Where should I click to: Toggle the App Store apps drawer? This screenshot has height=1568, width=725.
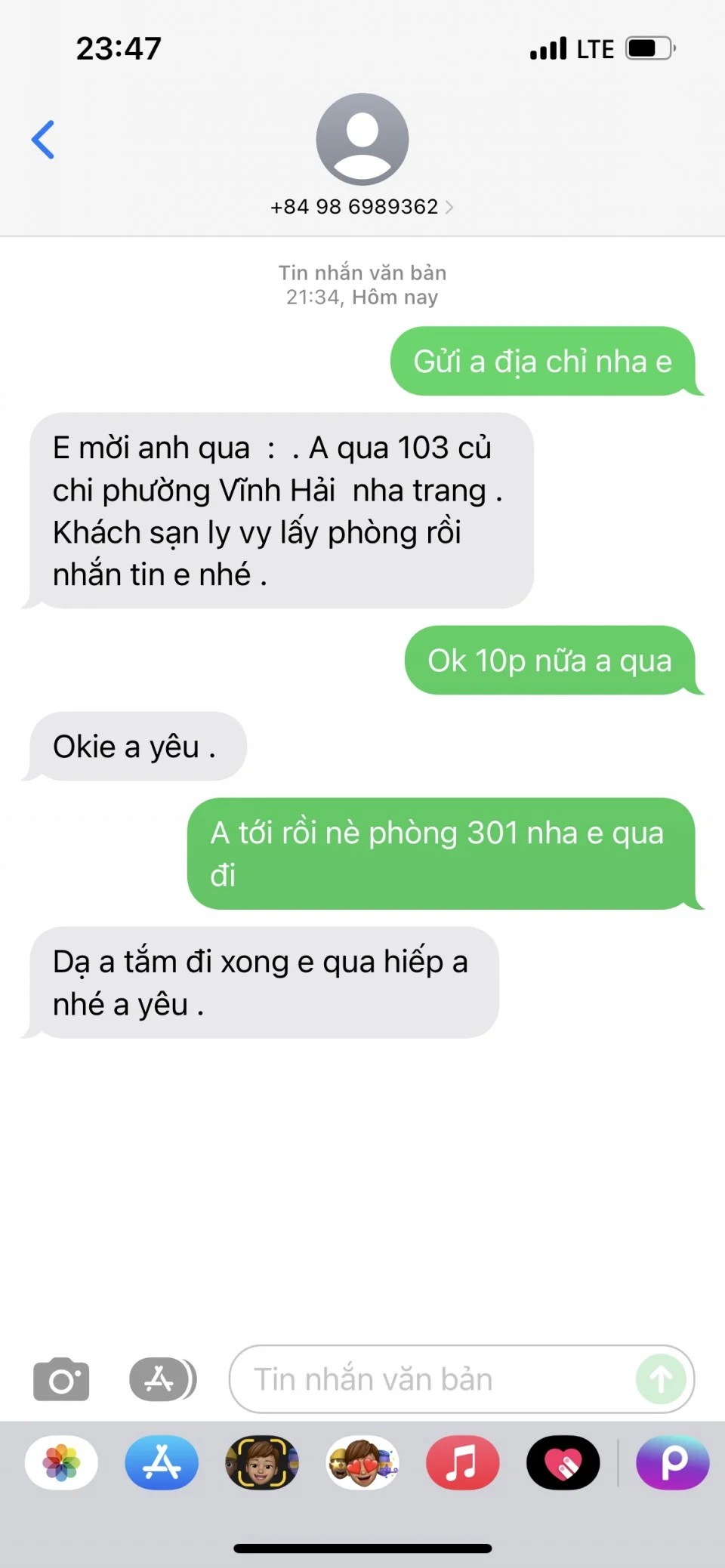click(162, 1379)
